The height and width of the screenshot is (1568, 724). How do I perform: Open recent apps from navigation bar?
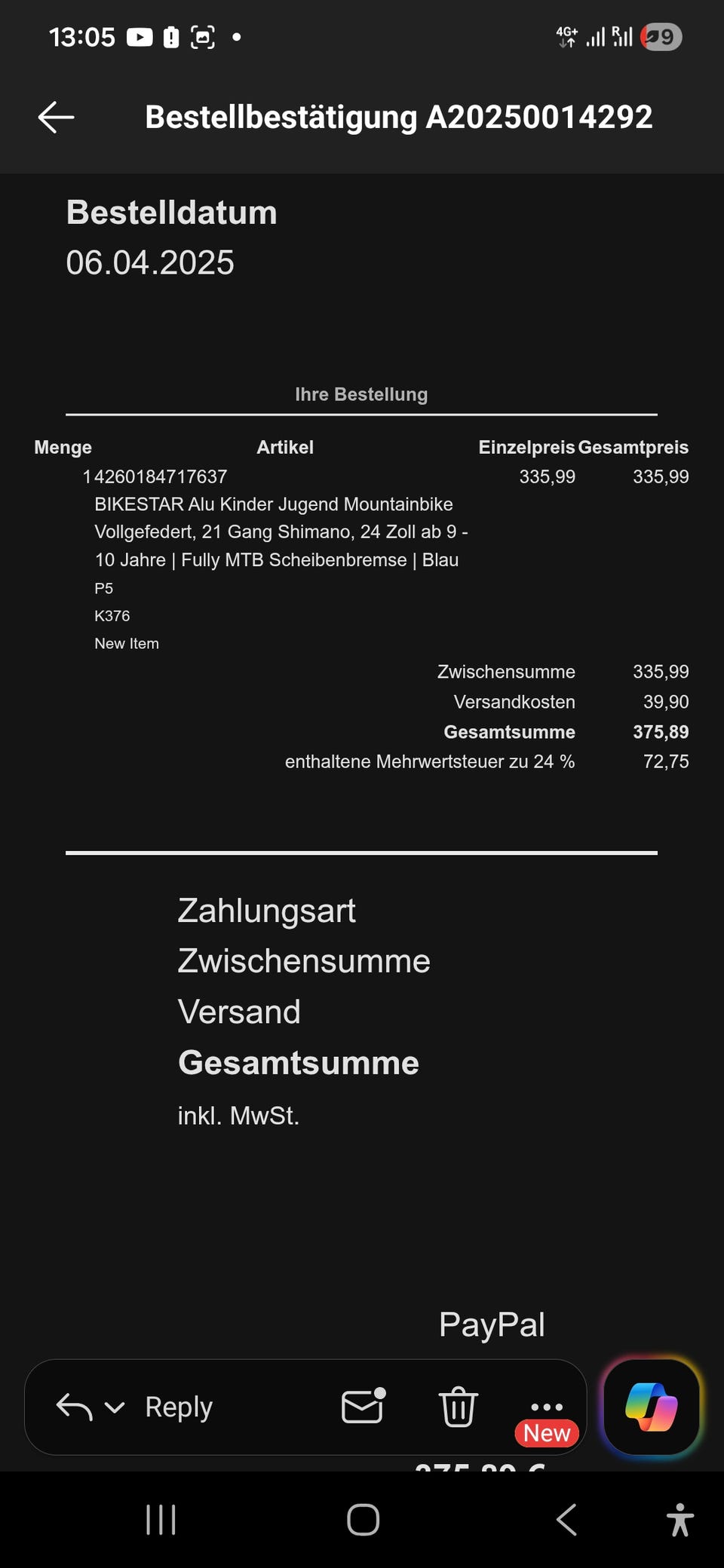(161, 1520)
